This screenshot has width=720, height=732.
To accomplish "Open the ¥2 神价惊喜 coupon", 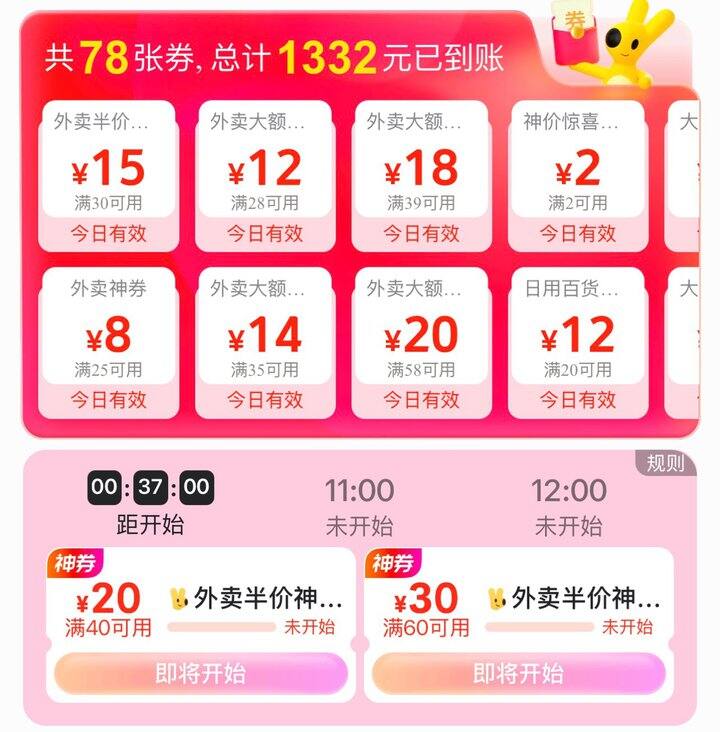I will point(578,176).
